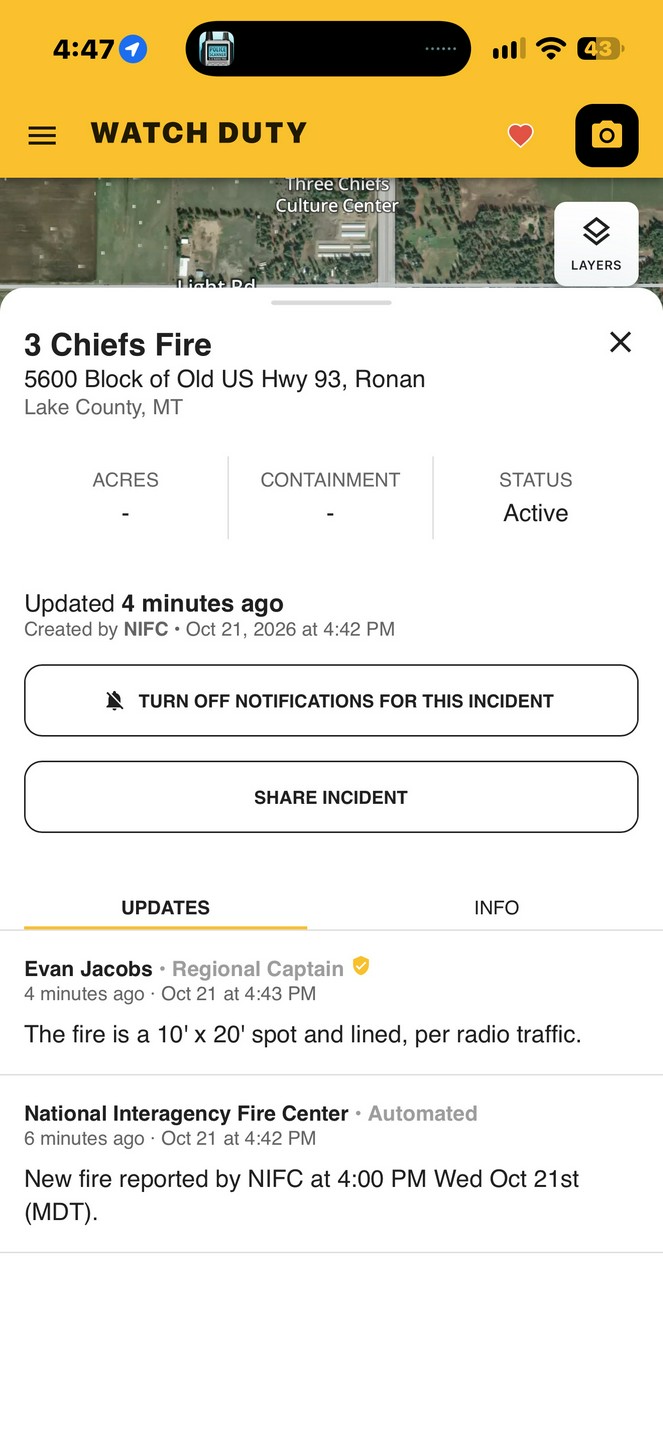The width and height of the screenshot is (663, 1440).
Task: Open the map Layers selector
Action: point(596,244)
